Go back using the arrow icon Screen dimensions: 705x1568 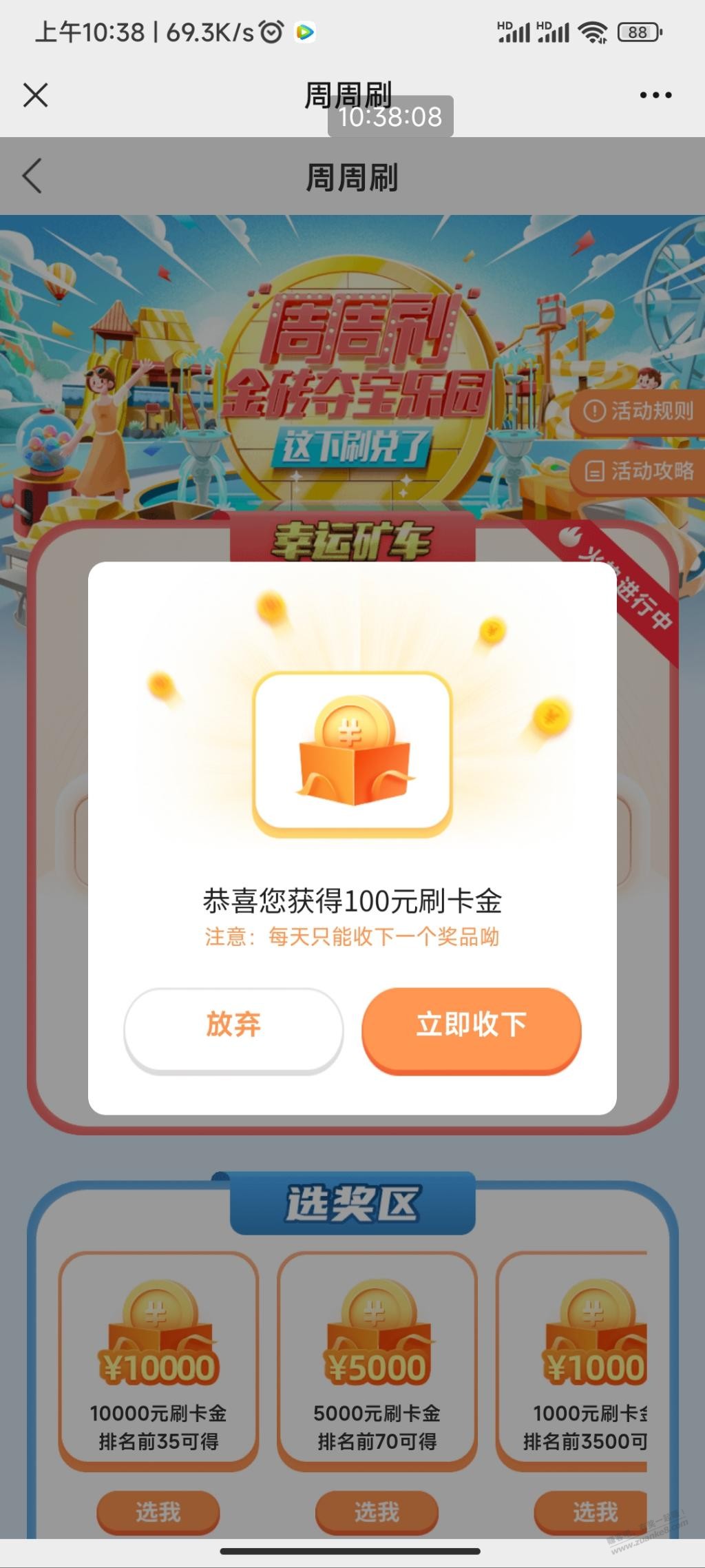(32, 176)
